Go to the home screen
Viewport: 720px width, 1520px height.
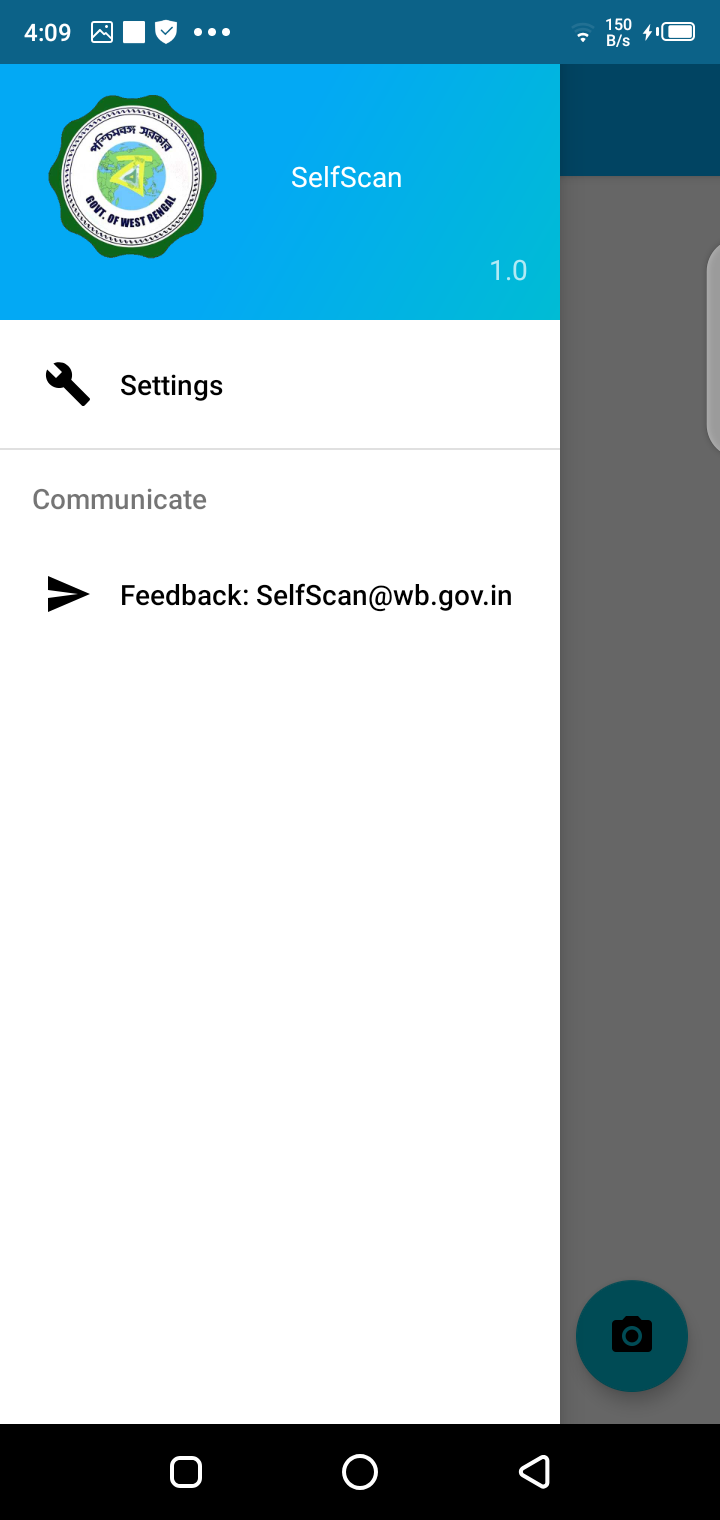point(360,1472)
